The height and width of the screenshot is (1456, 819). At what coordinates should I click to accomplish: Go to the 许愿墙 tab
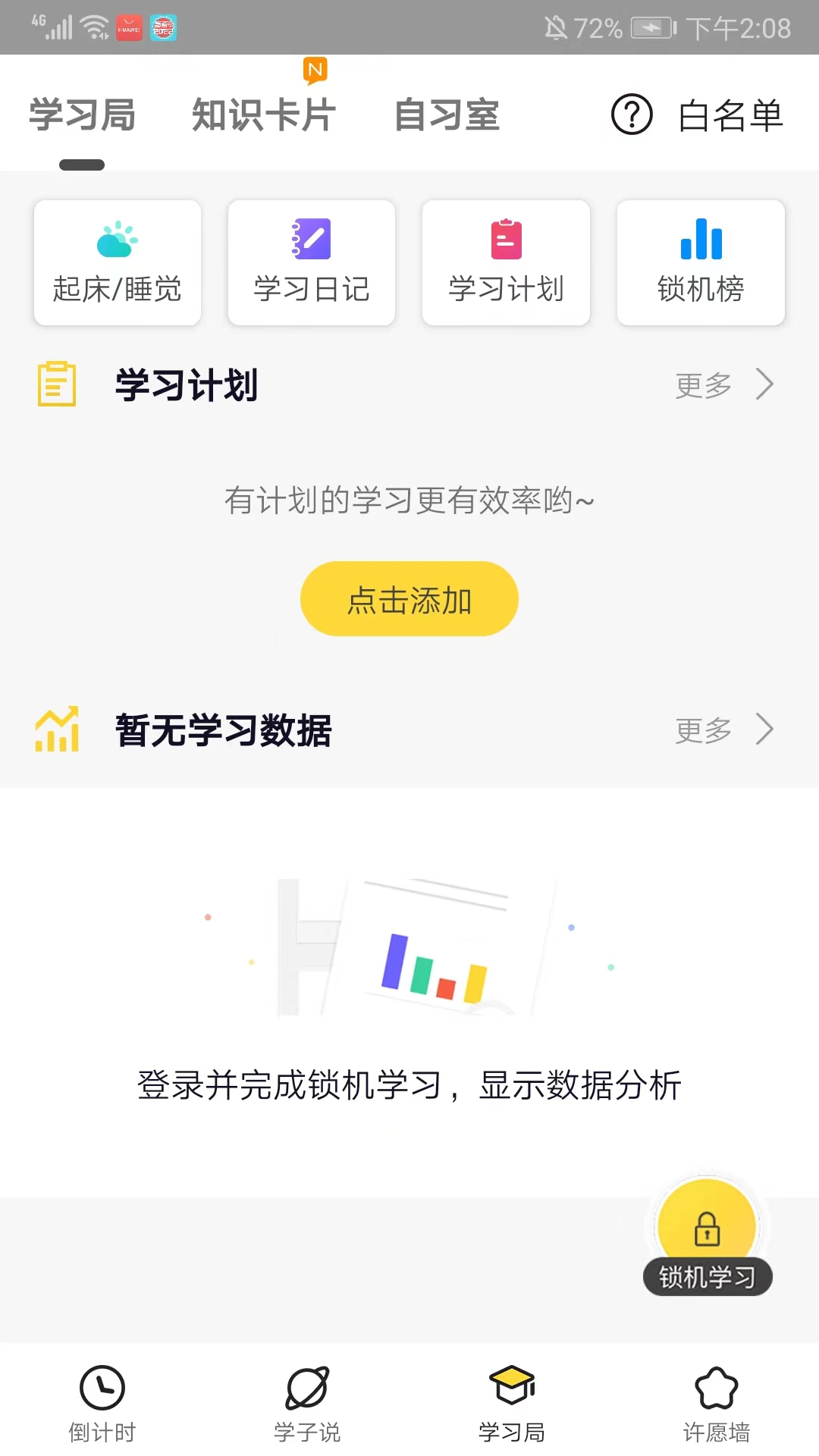pos(717,1403)
